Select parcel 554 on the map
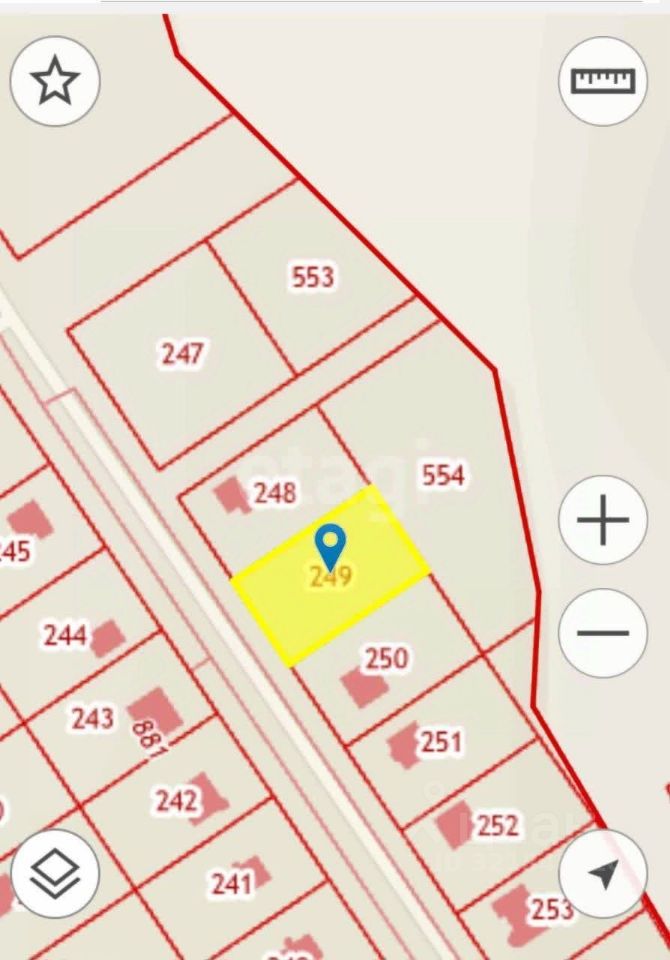The height and width of the screenshot is (960, 670). [x=443, y=474]
